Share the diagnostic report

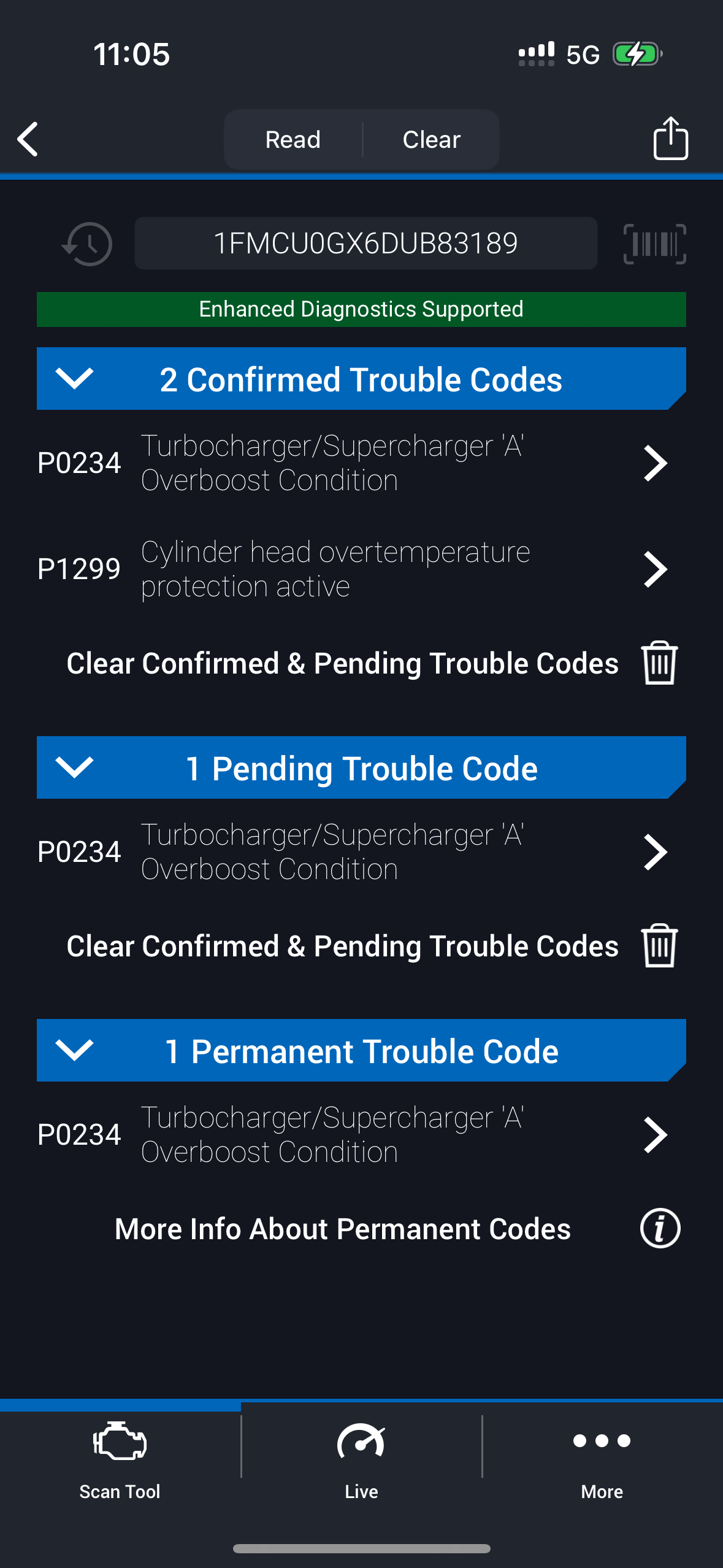click(x=670, y=139)
